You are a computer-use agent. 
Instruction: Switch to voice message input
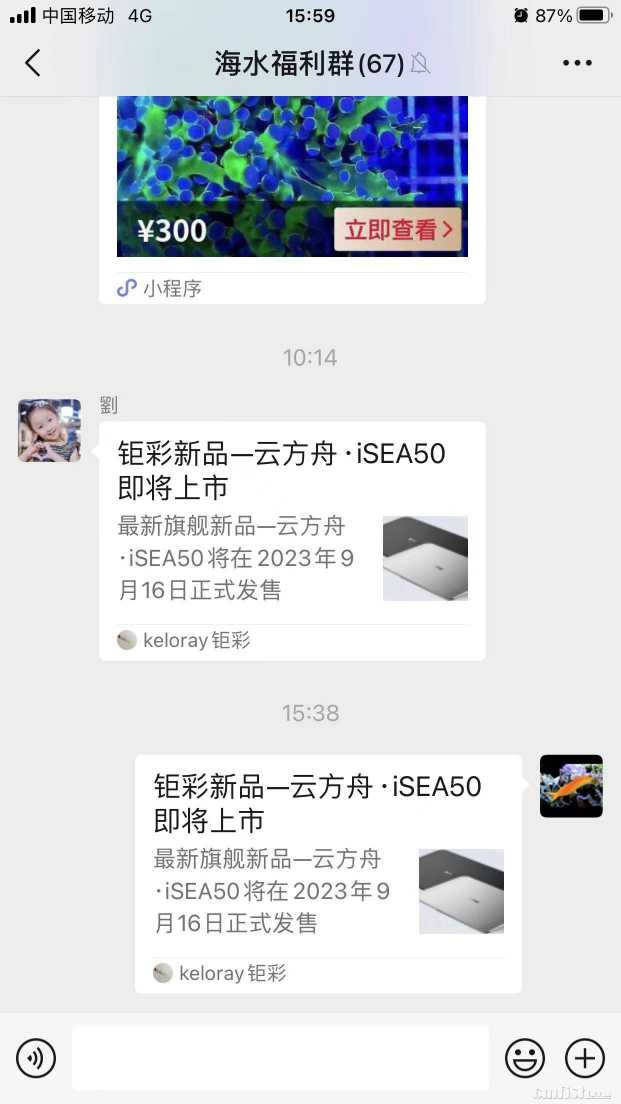(36, 1057)
